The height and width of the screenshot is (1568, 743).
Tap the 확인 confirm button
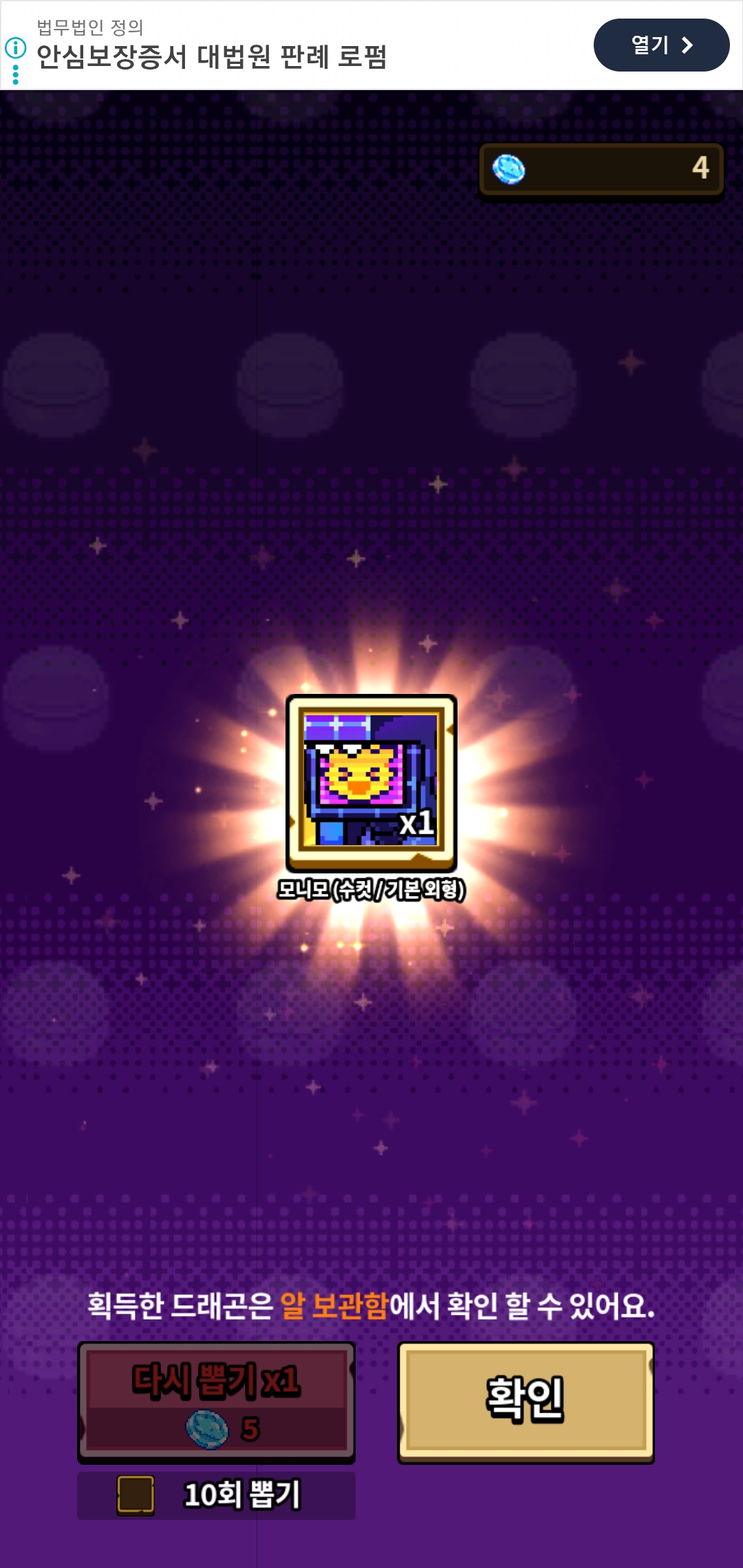(x=526, y=1402)
